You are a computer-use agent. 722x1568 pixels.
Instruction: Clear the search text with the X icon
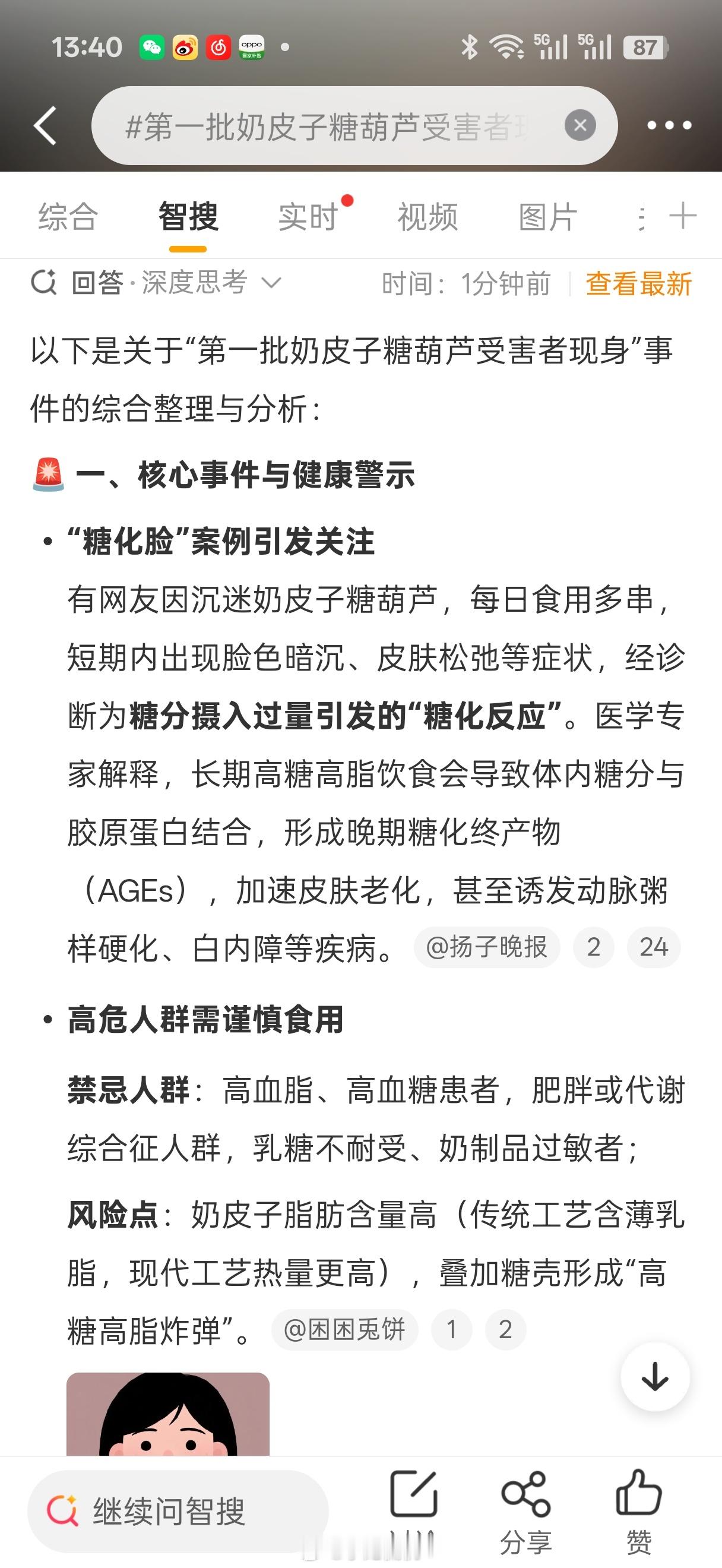(x=579, y=125)
